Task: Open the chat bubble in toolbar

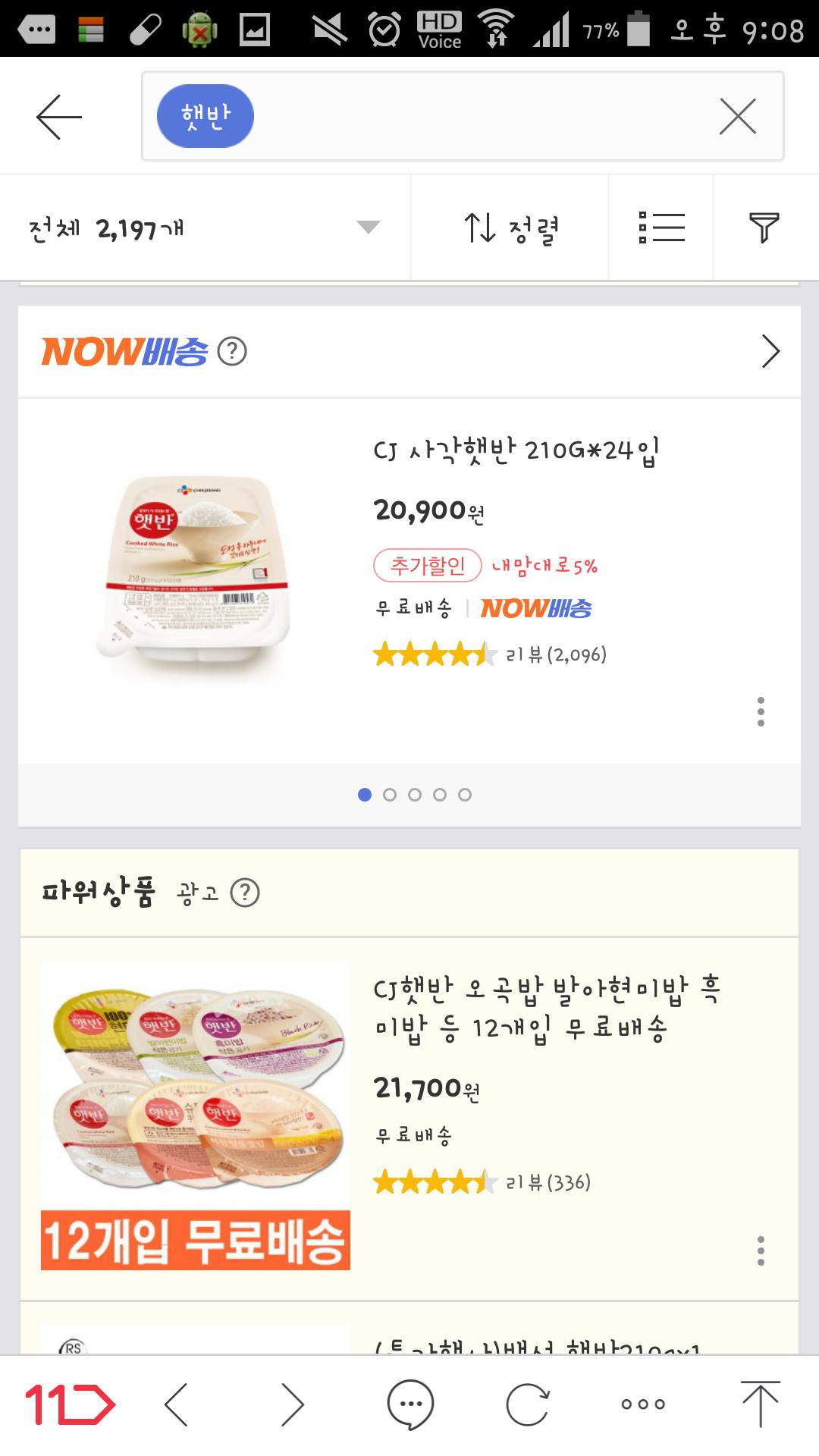Action: coord(410,1405)
